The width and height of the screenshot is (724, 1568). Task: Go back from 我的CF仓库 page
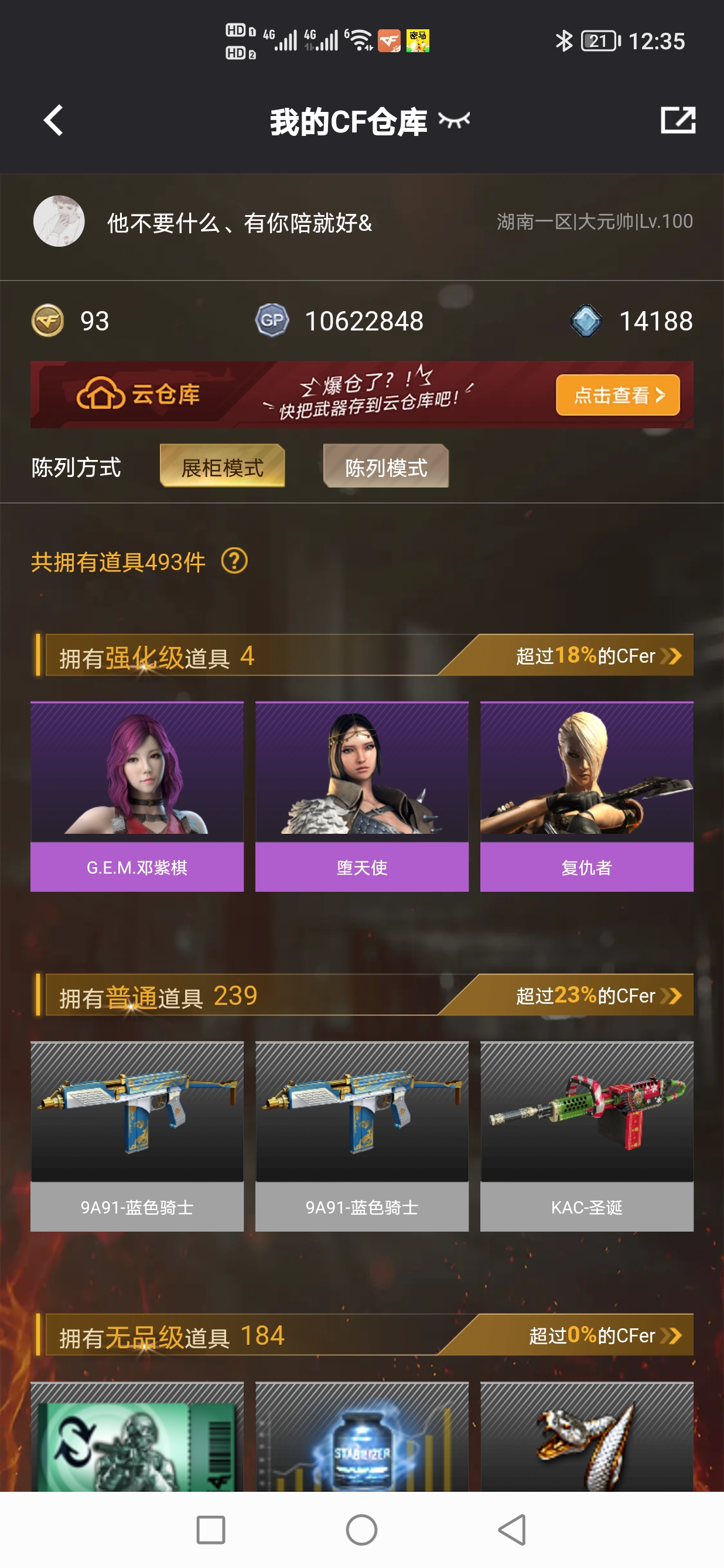pos(53,121)
